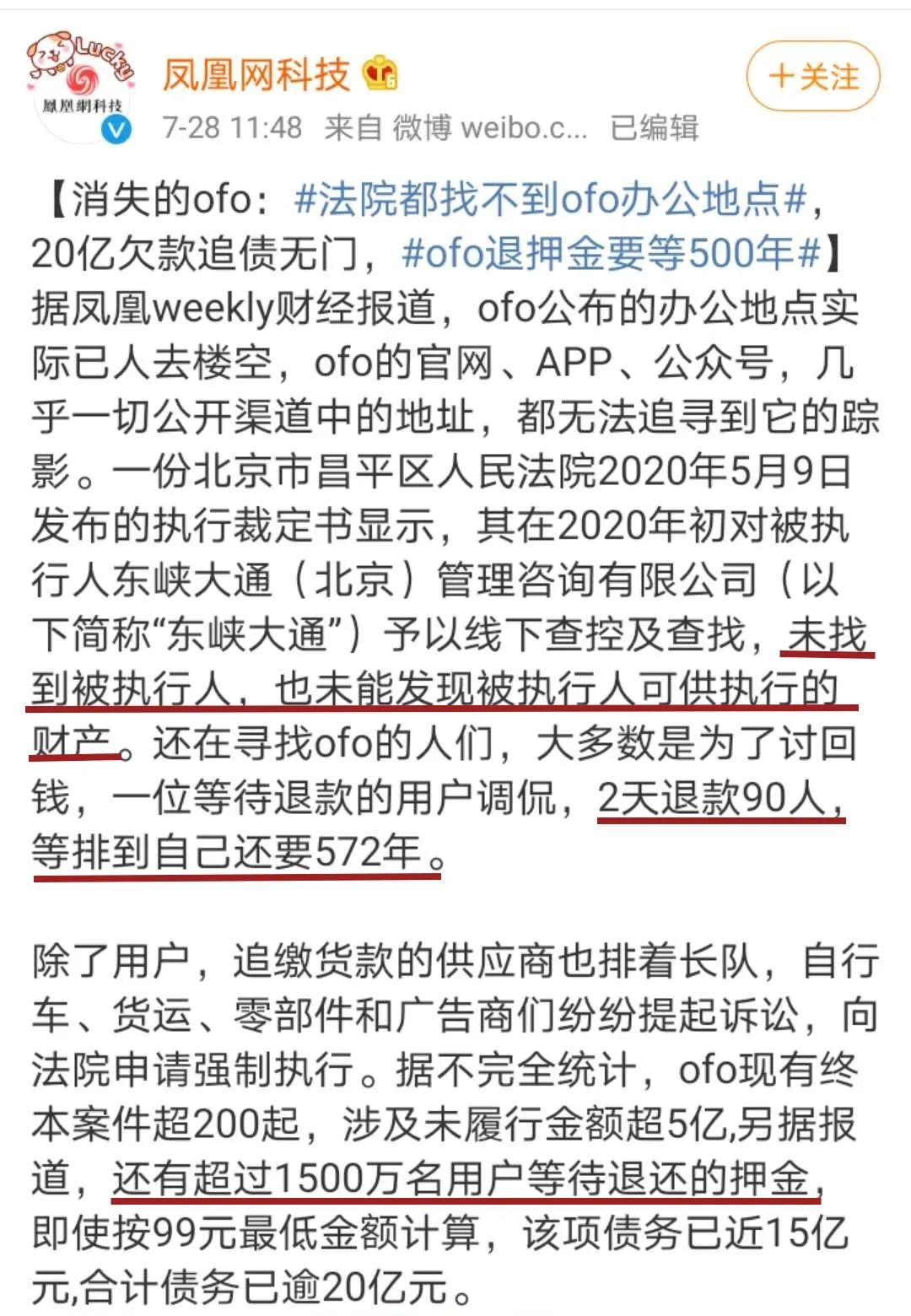Open hashtag #ofo退押金要等500年#
Image resolution: width=911 pixels, height=1316 pixels.
612,253
